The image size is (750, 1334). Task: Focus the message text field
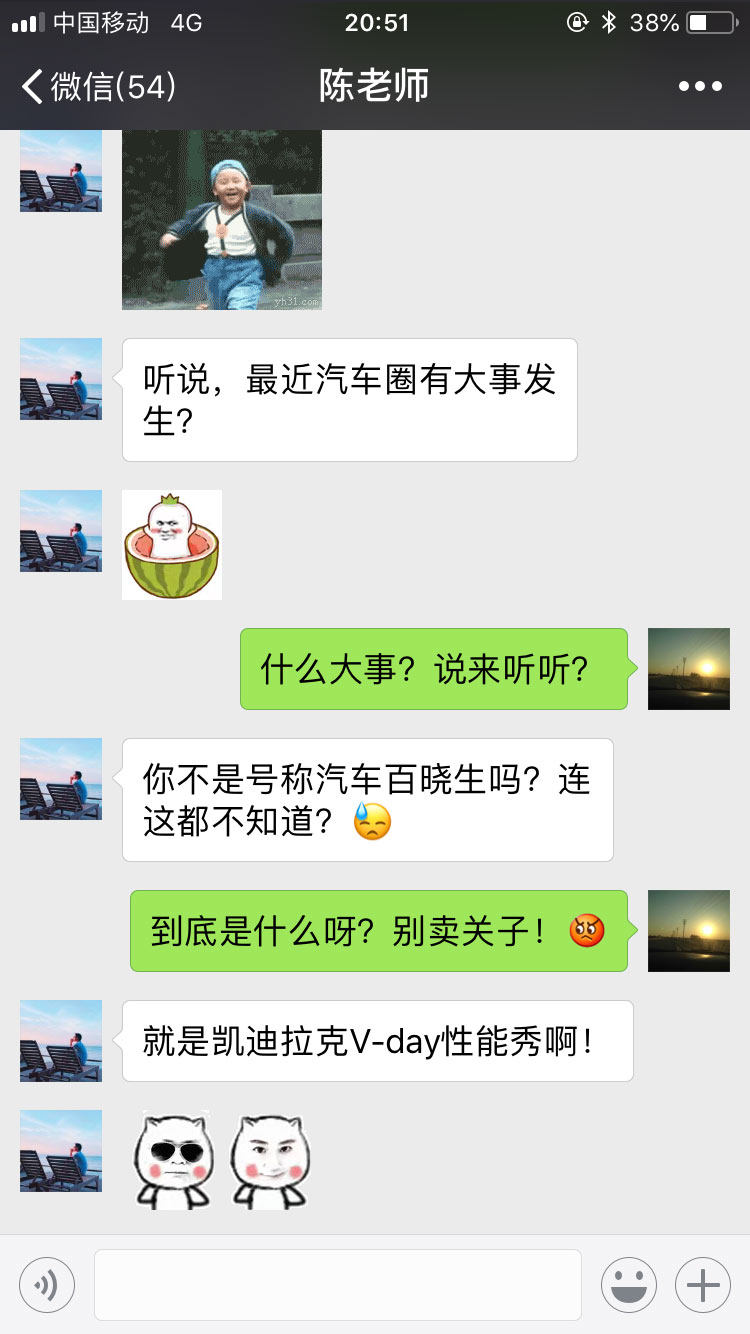(x=338, y=1285)
